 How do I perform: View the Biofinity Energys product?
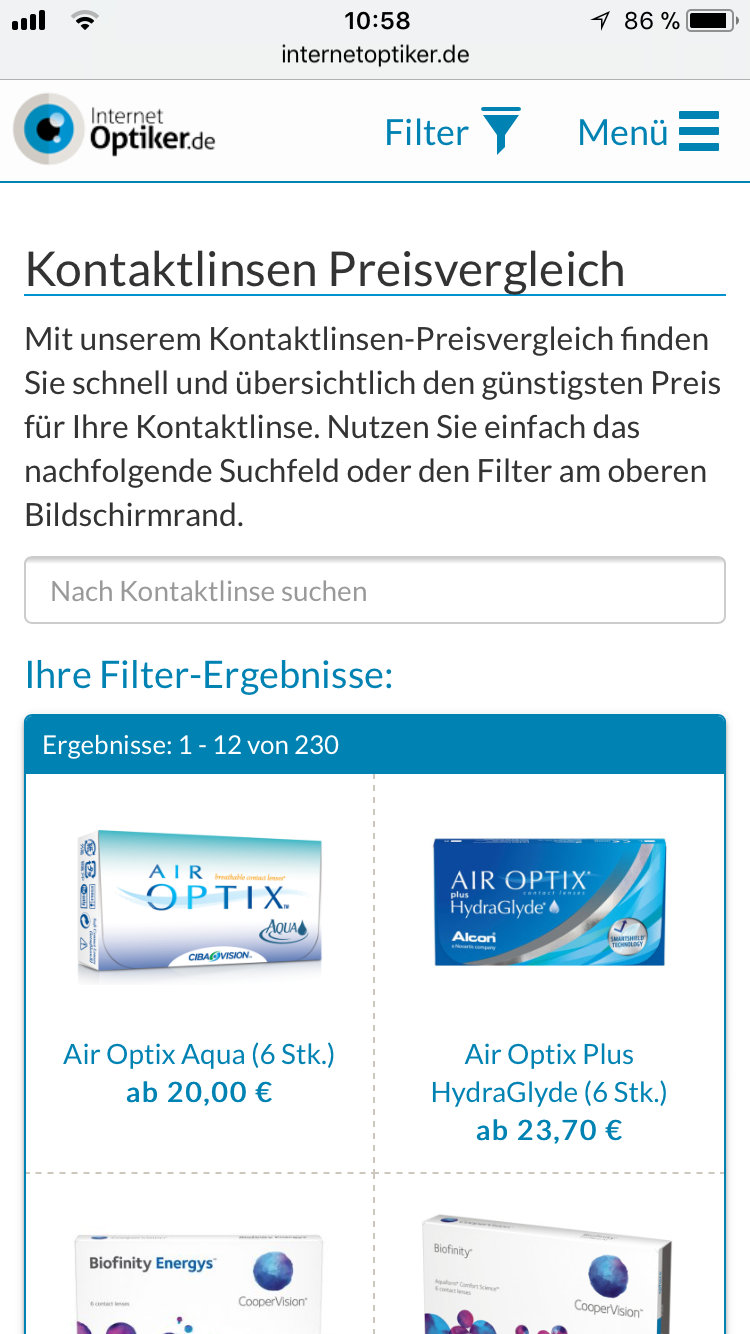tap(199, 1283)
